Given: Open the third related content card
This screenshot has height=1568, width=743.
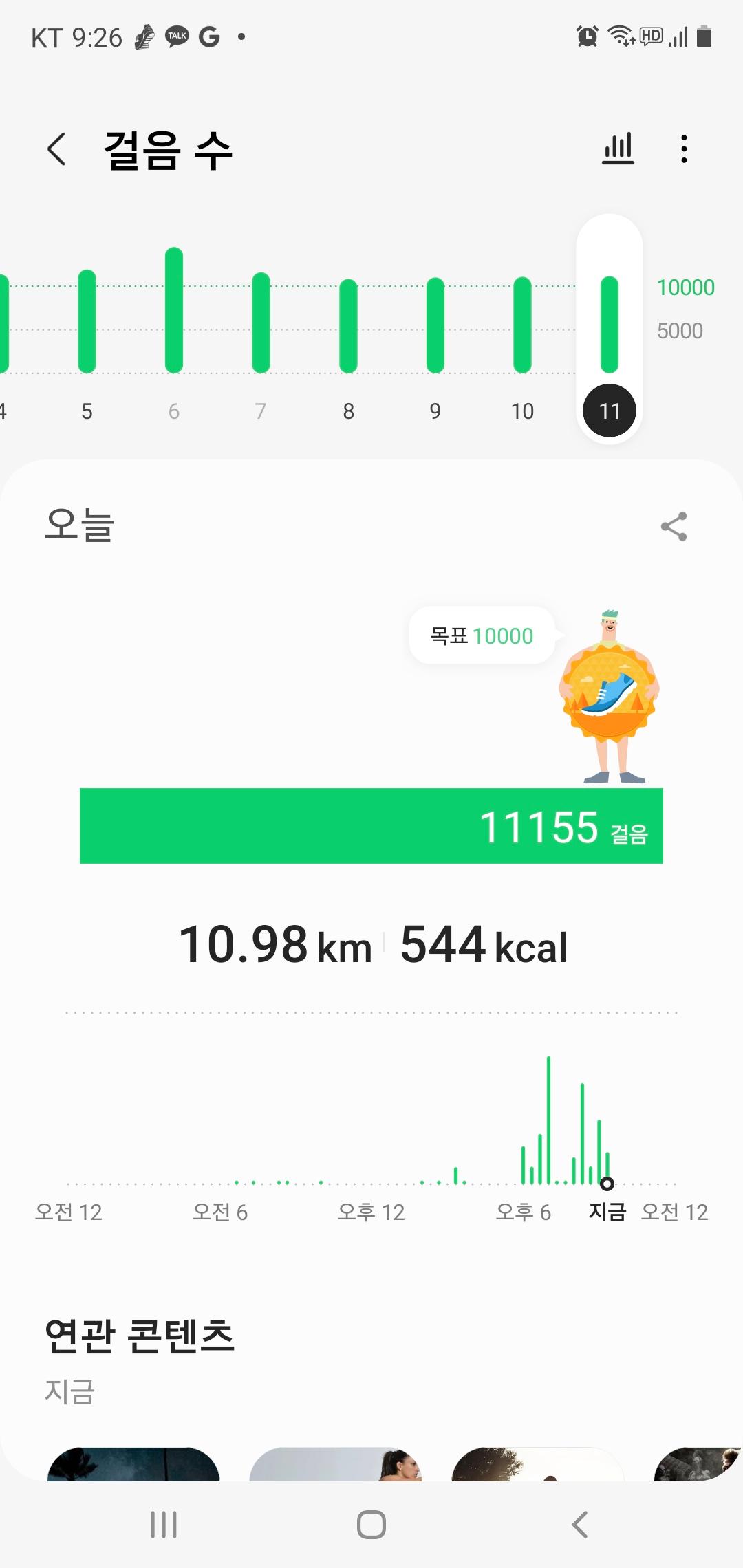Looking at the screenshot, I should click(x=537, y=1463).
